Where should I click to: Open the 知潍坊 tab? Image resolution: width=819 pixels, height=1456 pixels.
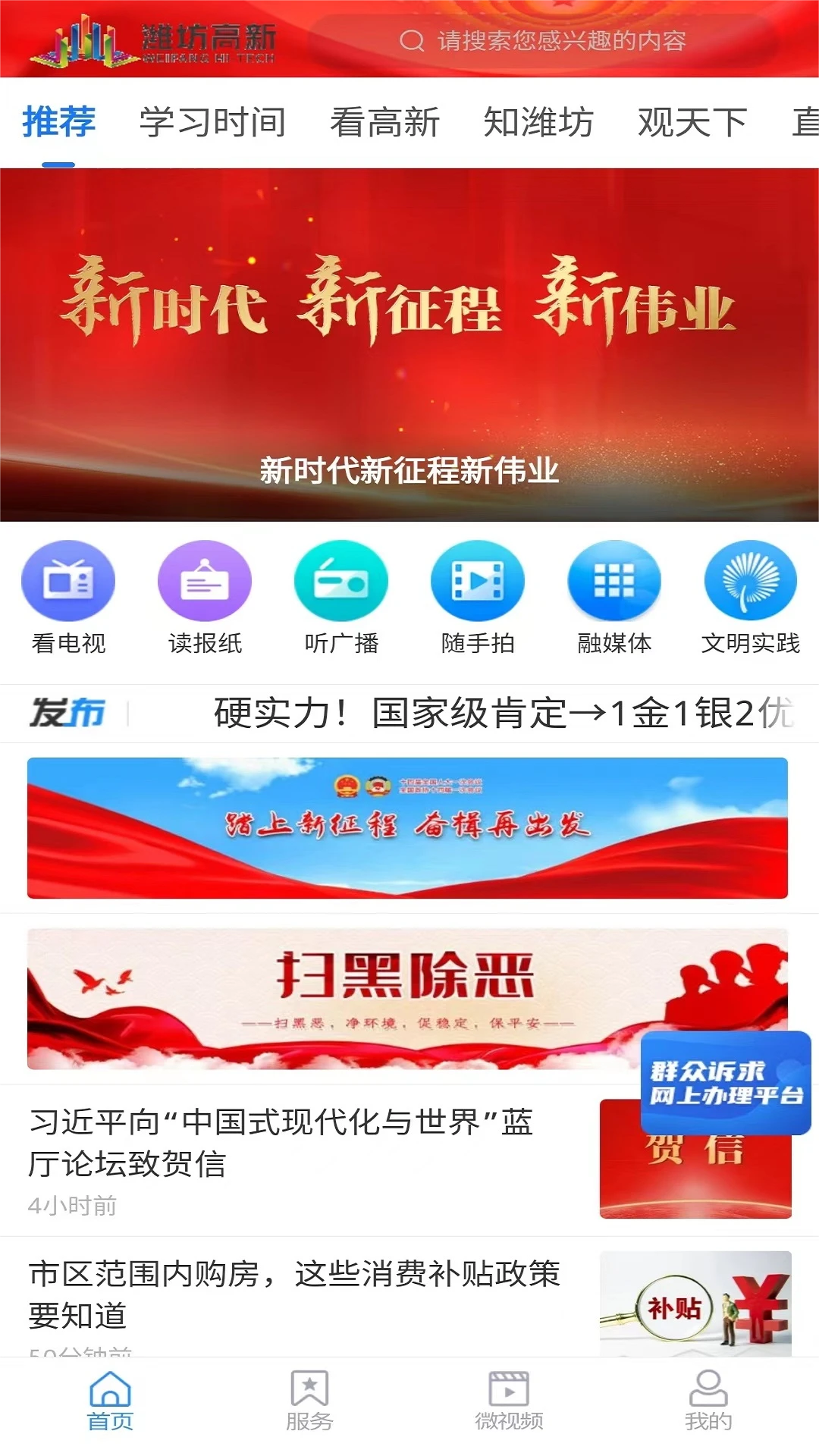(538, 123)
